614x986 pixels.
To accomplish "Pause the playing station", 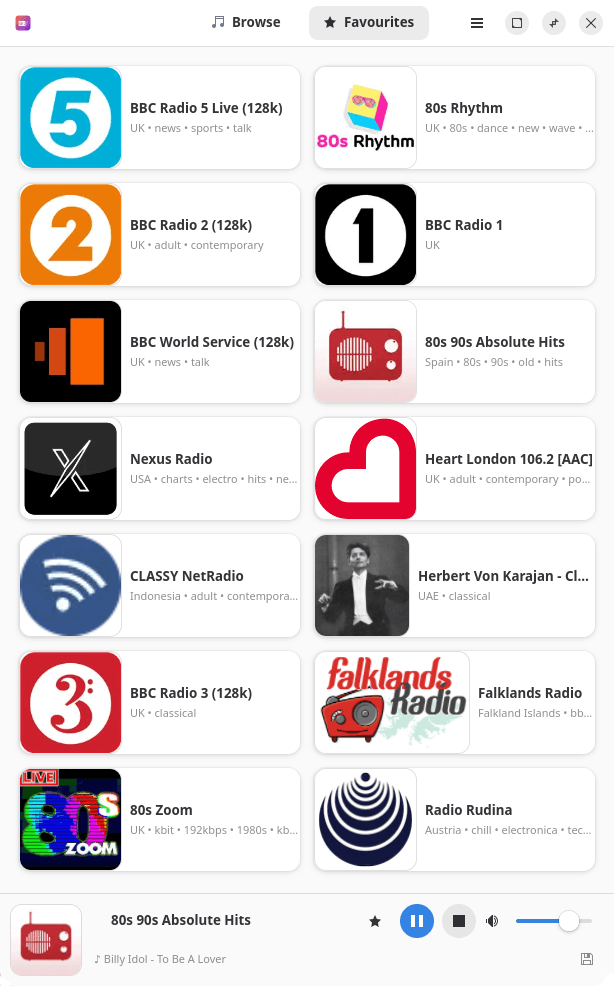I will coord(416,921).
